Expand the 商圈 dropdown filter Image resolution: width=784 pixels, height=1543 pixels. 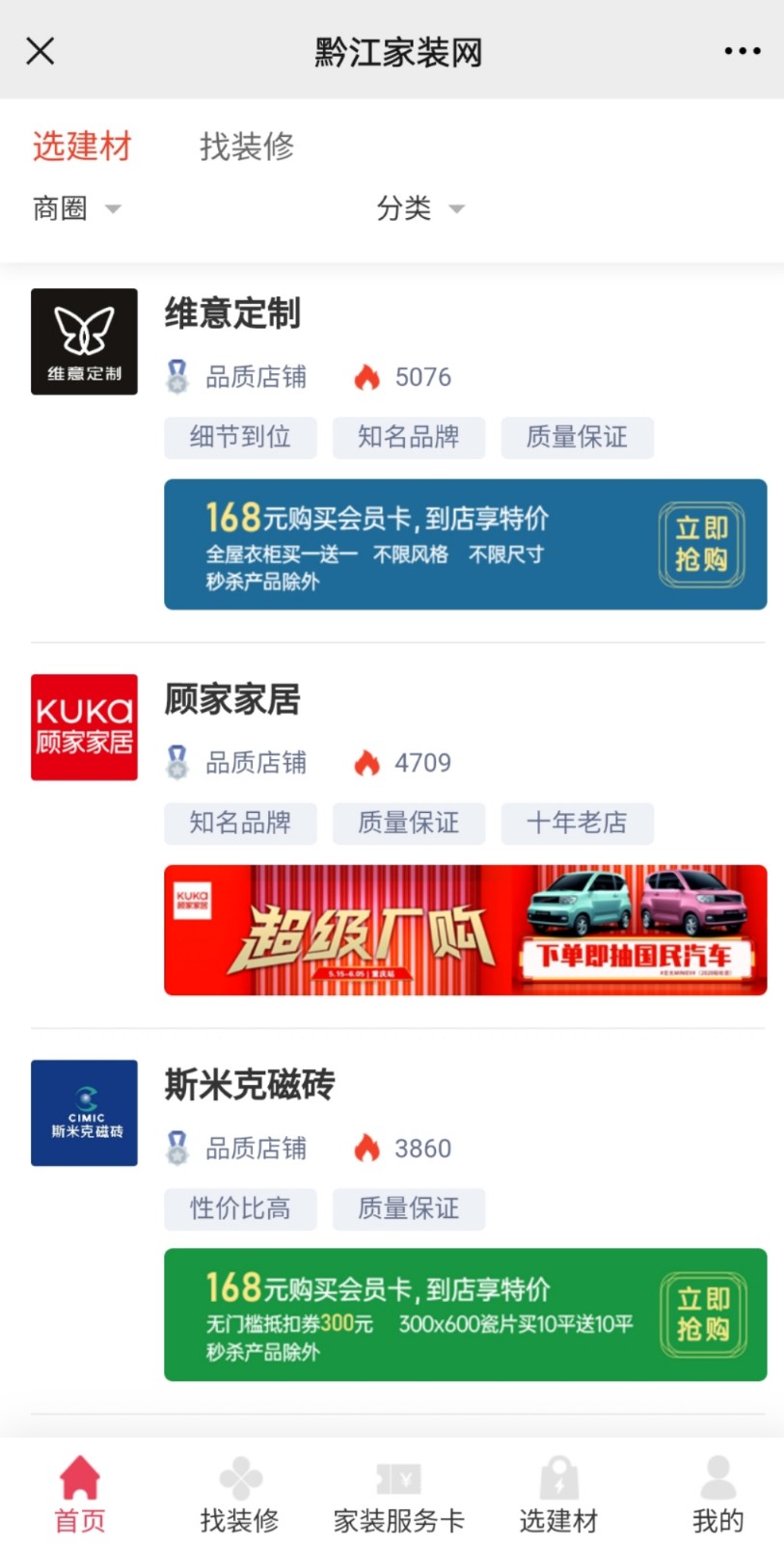tap(77, 208)
